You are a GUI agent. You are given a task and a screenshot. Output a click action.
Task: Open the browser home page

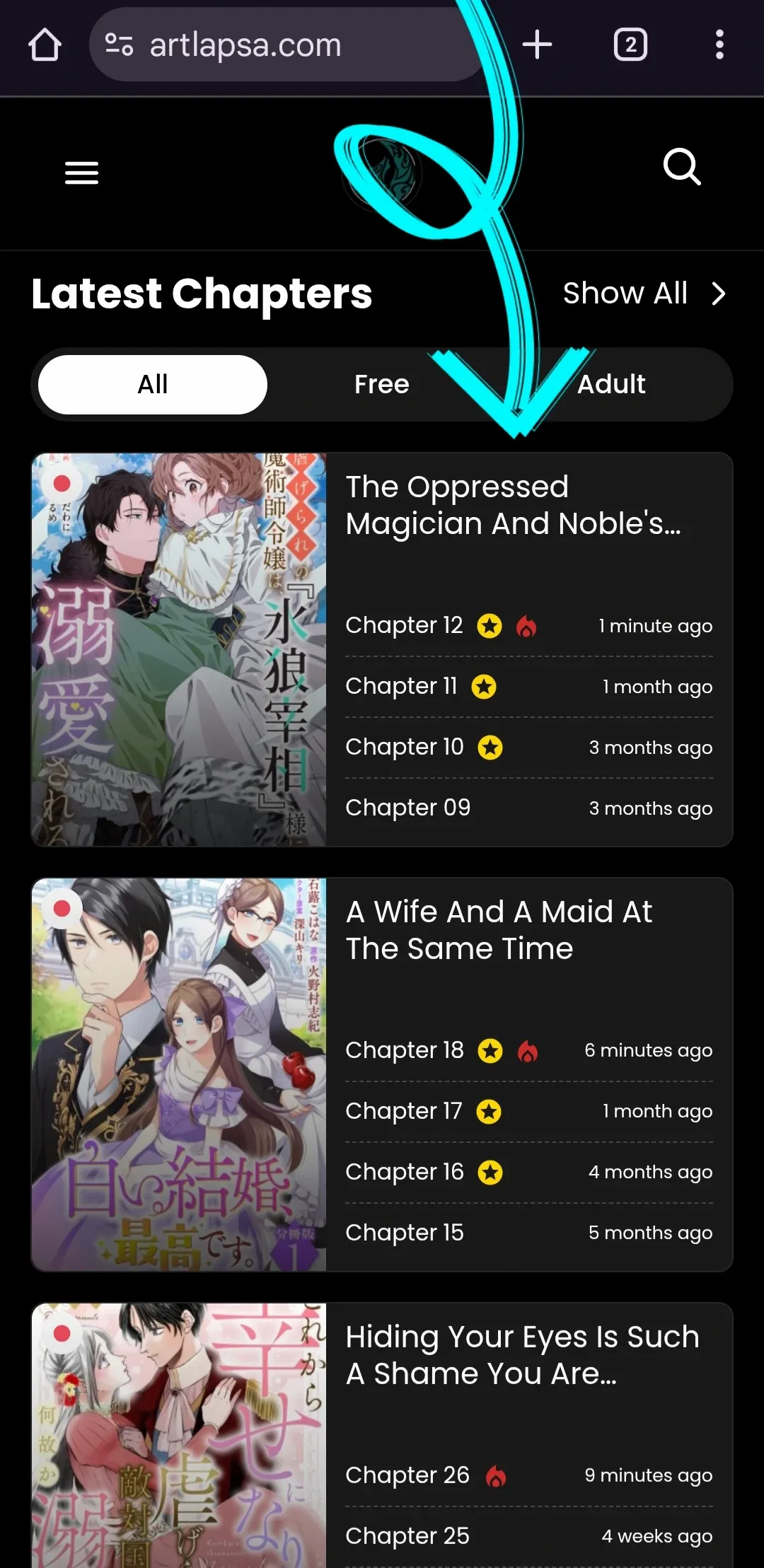(45, 45)
